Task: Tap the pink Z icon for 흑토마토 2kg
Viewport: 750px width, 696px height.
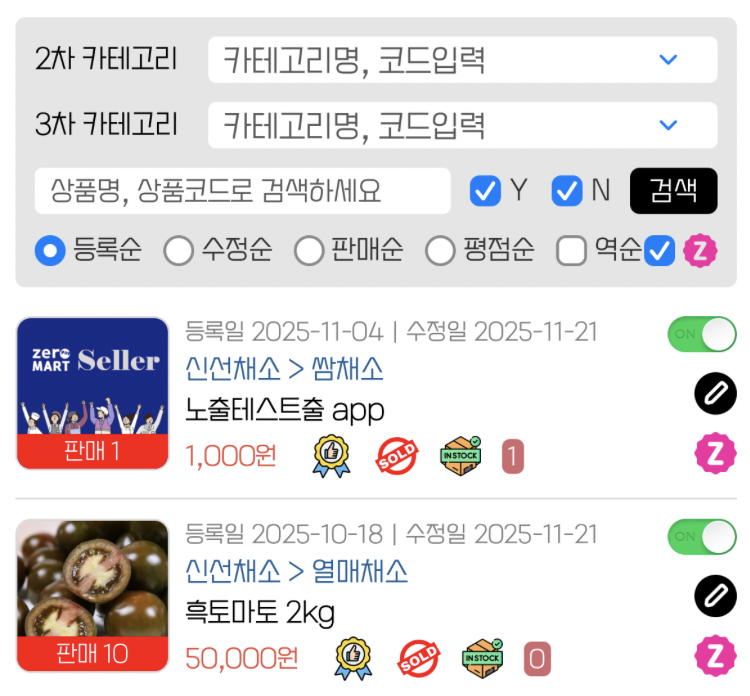Action: pyautogui.click(x=715, y=657)
